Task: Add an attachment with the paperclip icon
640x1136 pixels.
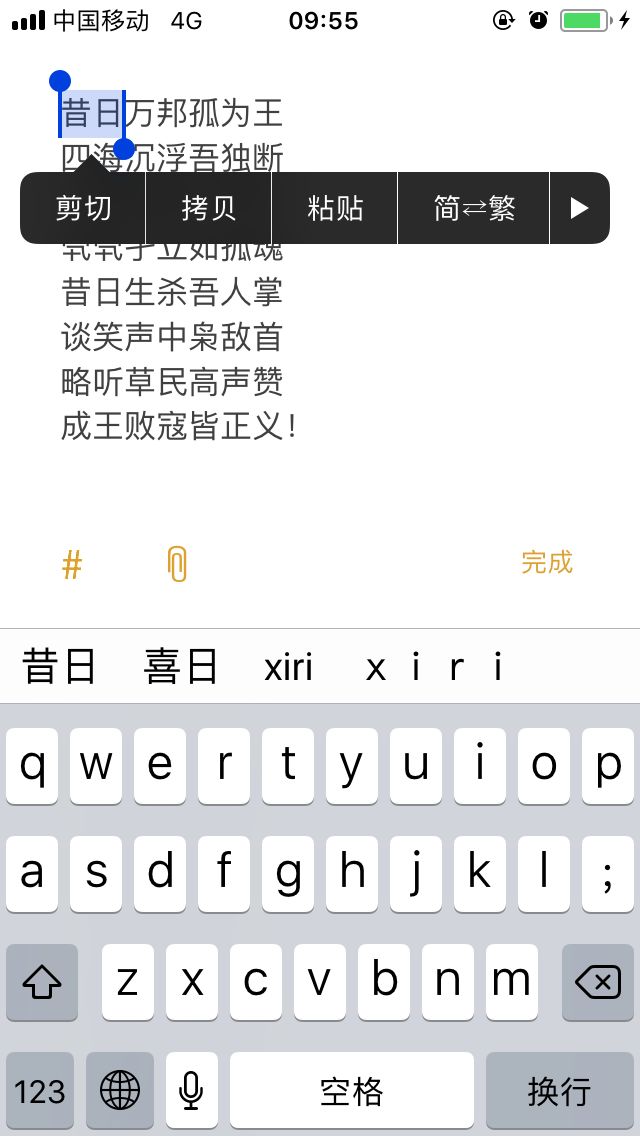Action: [177, 564]
